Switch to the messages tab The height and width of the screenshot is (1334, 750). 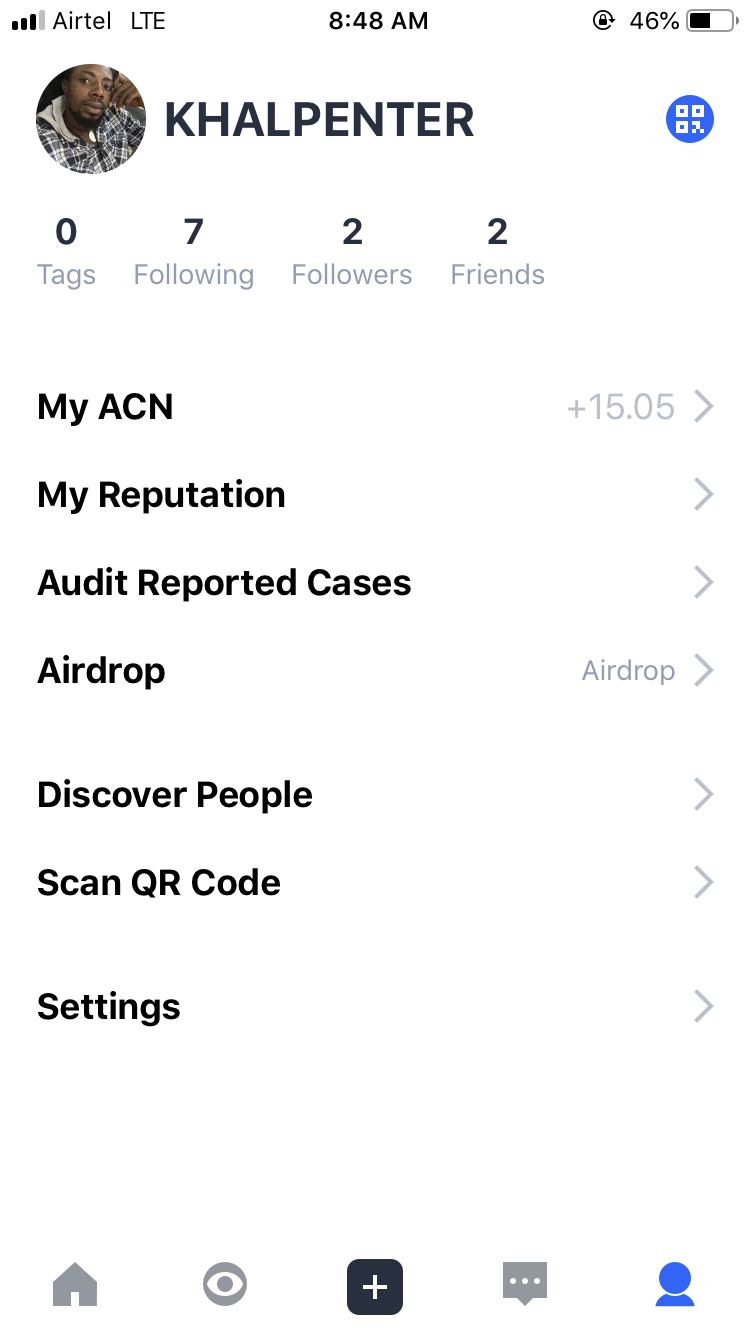coord(525,1285)
